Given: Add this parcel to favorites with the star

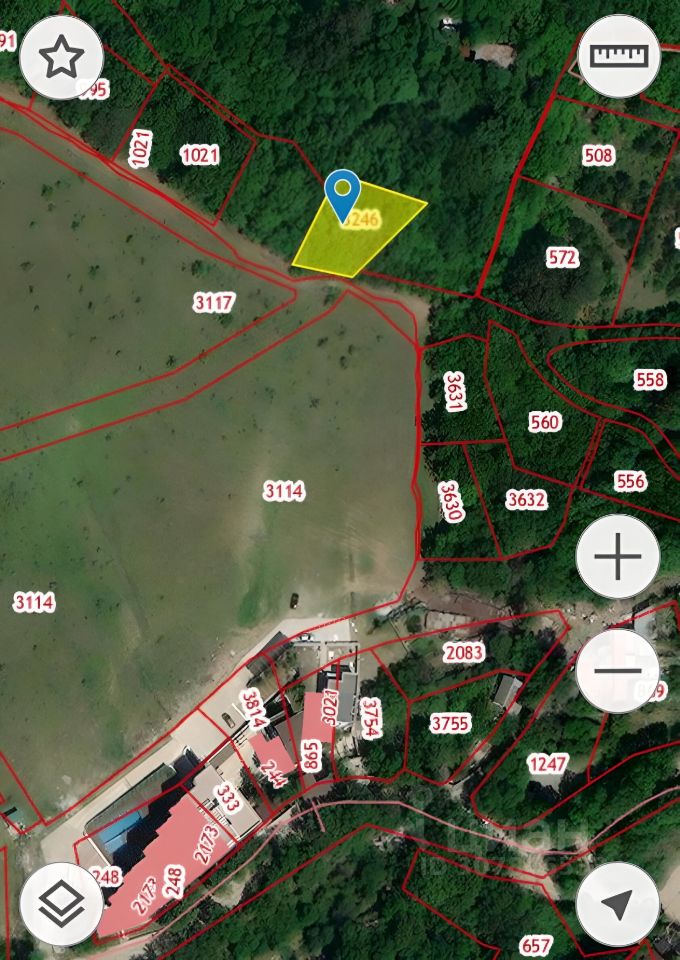Looking at the screenshot, I should (x=61, y=57).
